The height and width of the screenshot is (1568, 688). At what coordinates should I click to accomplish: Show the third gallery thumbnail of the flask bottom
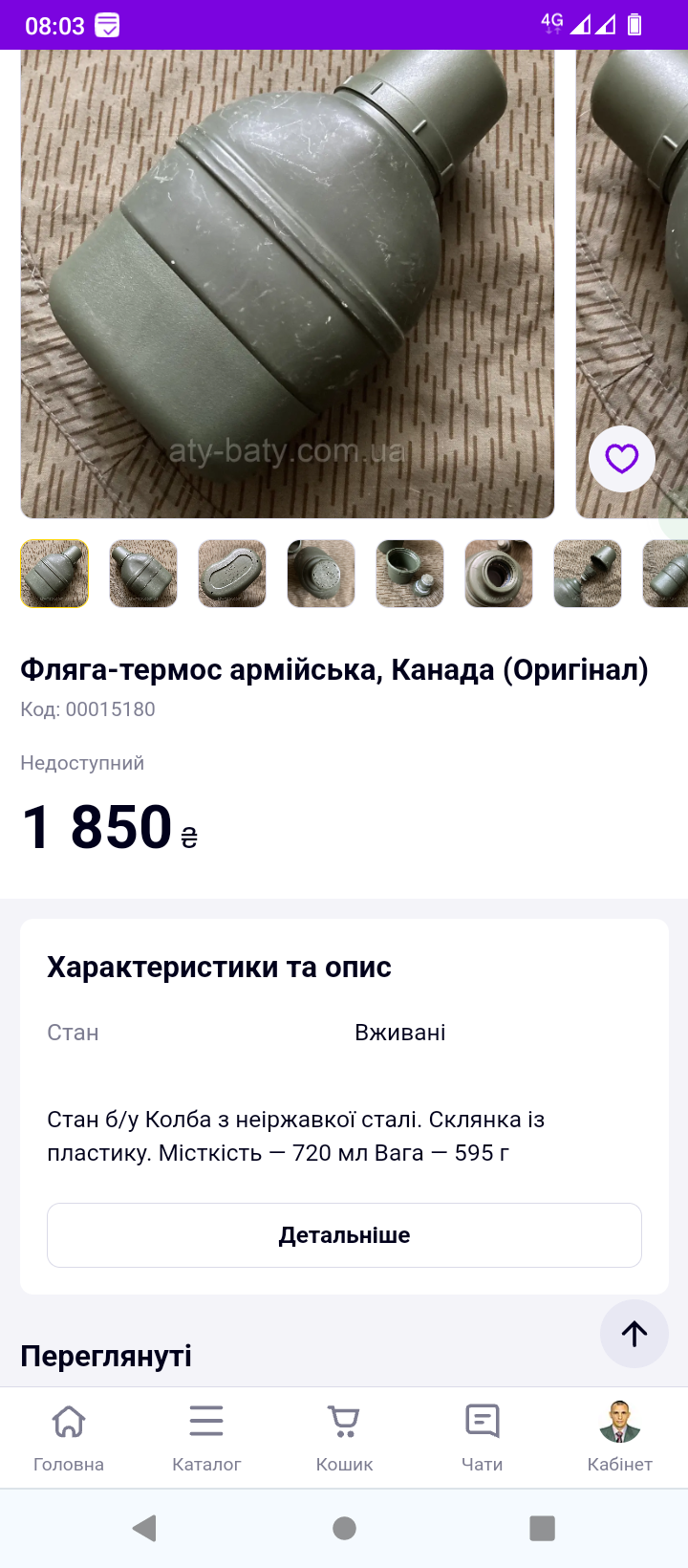[232, 574]
